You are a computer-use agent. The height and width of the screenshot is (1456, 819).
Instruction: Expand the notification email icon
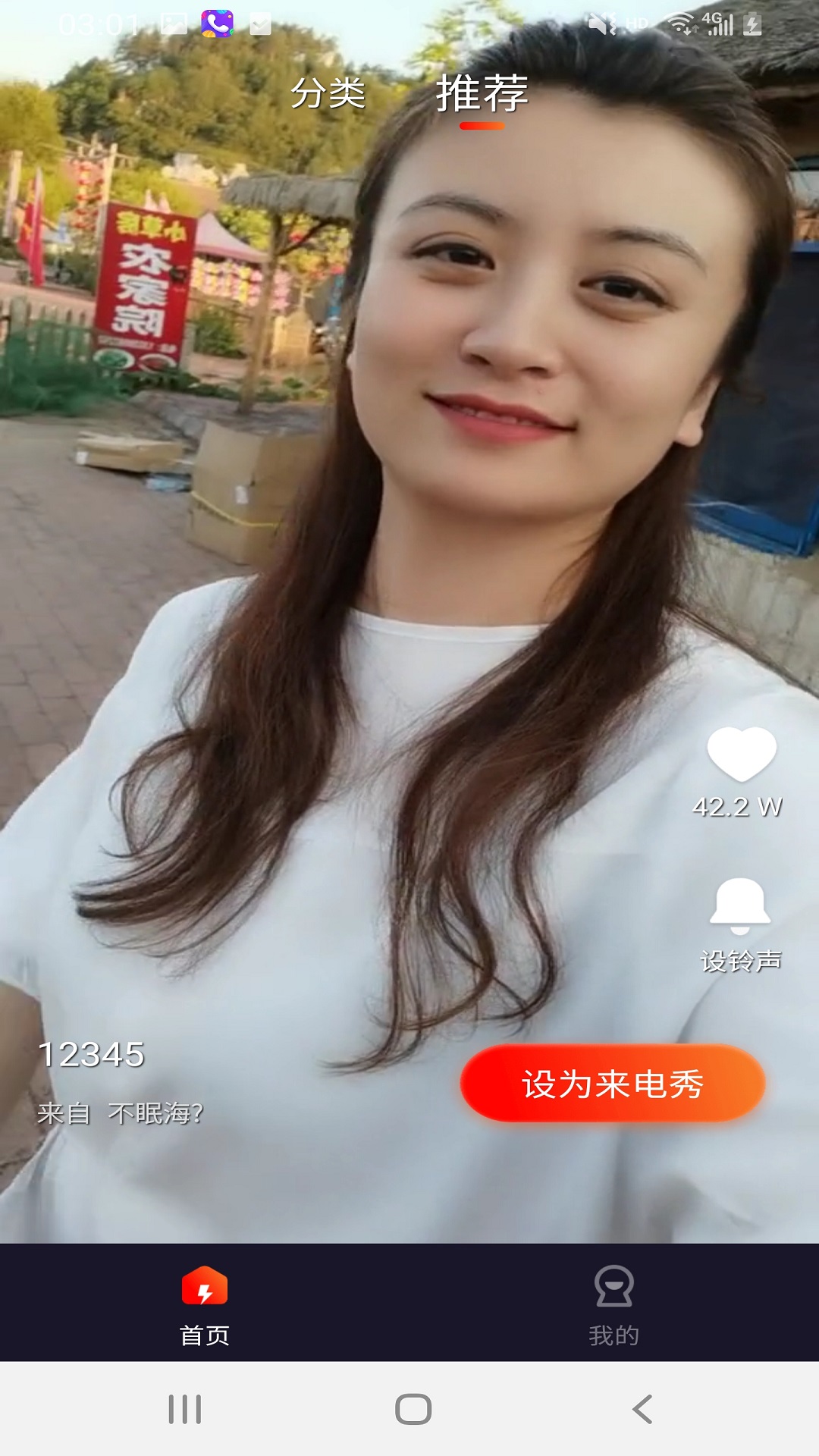coord(259,20)
